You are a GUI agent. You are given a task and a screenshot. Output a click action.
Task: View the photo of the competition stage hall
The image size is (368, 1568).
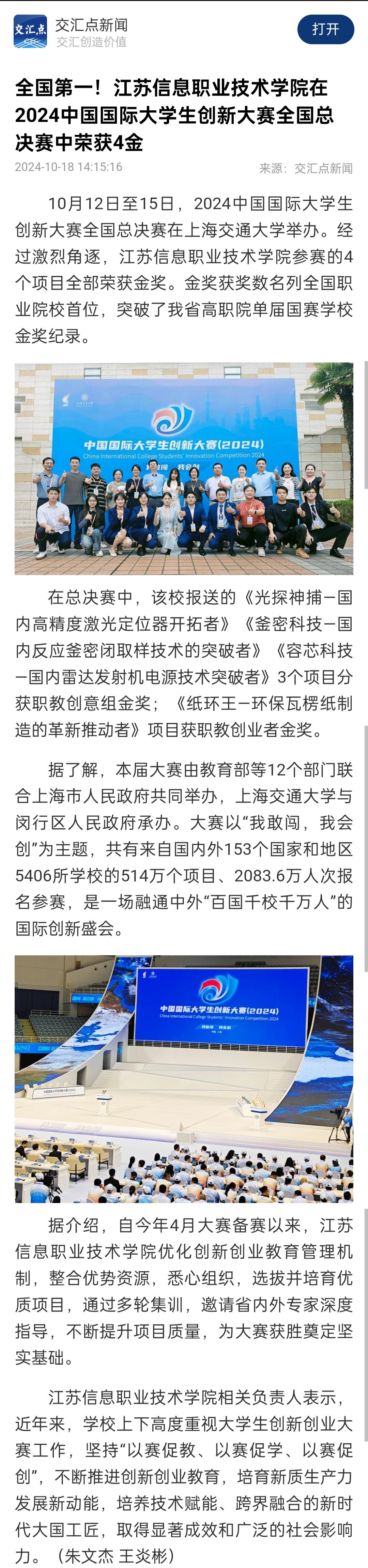pyautogui.click(x=184, y=1078)
